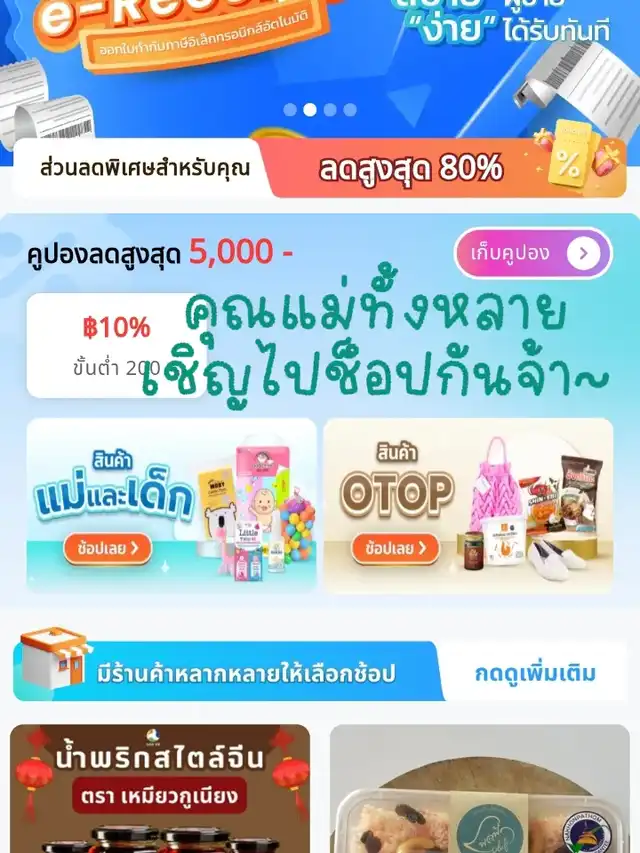Open the น้ำพริกสไตล์จีน product card
640x853 pixels.
pos(160,788)
